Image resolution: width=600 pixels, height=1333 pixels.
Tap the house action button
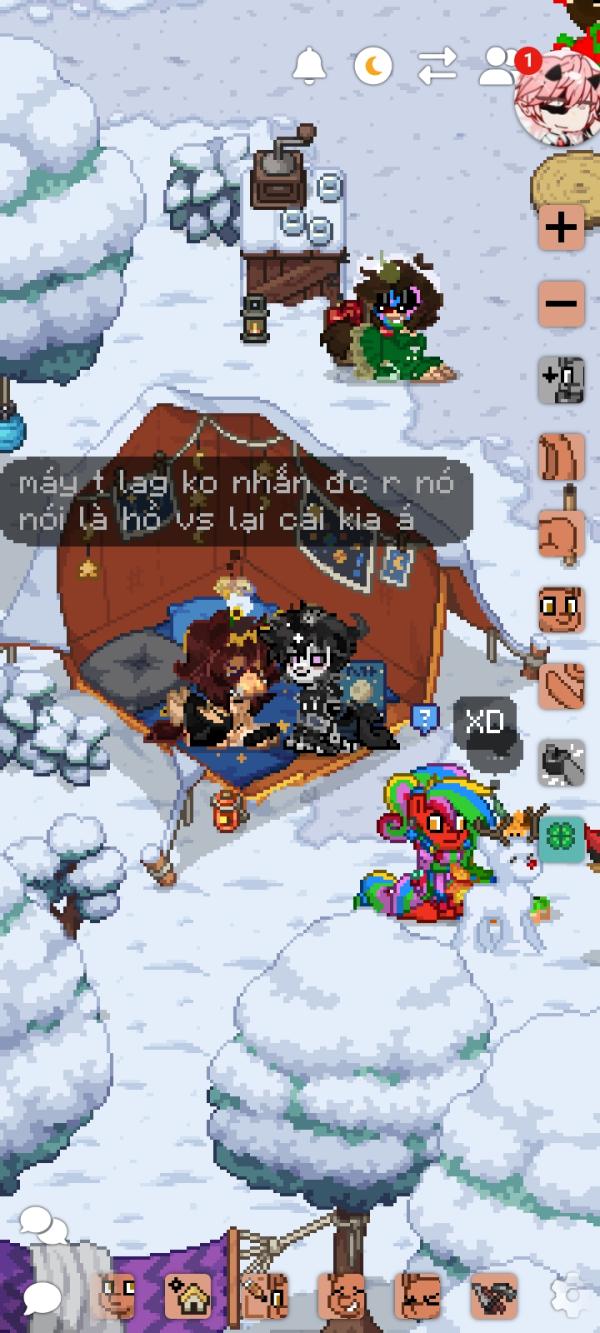click(187, 1297)
